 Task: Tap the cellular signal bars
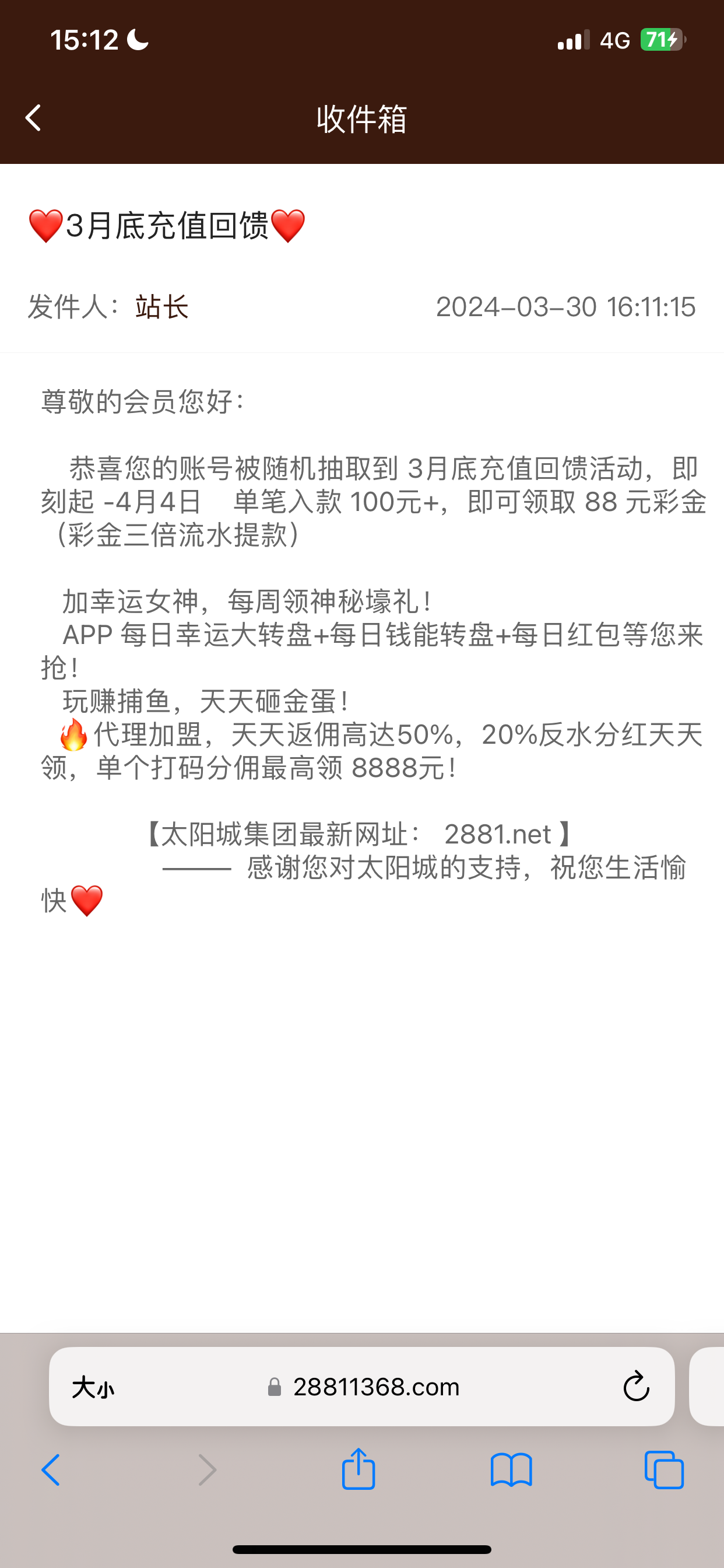coord(570,39)
